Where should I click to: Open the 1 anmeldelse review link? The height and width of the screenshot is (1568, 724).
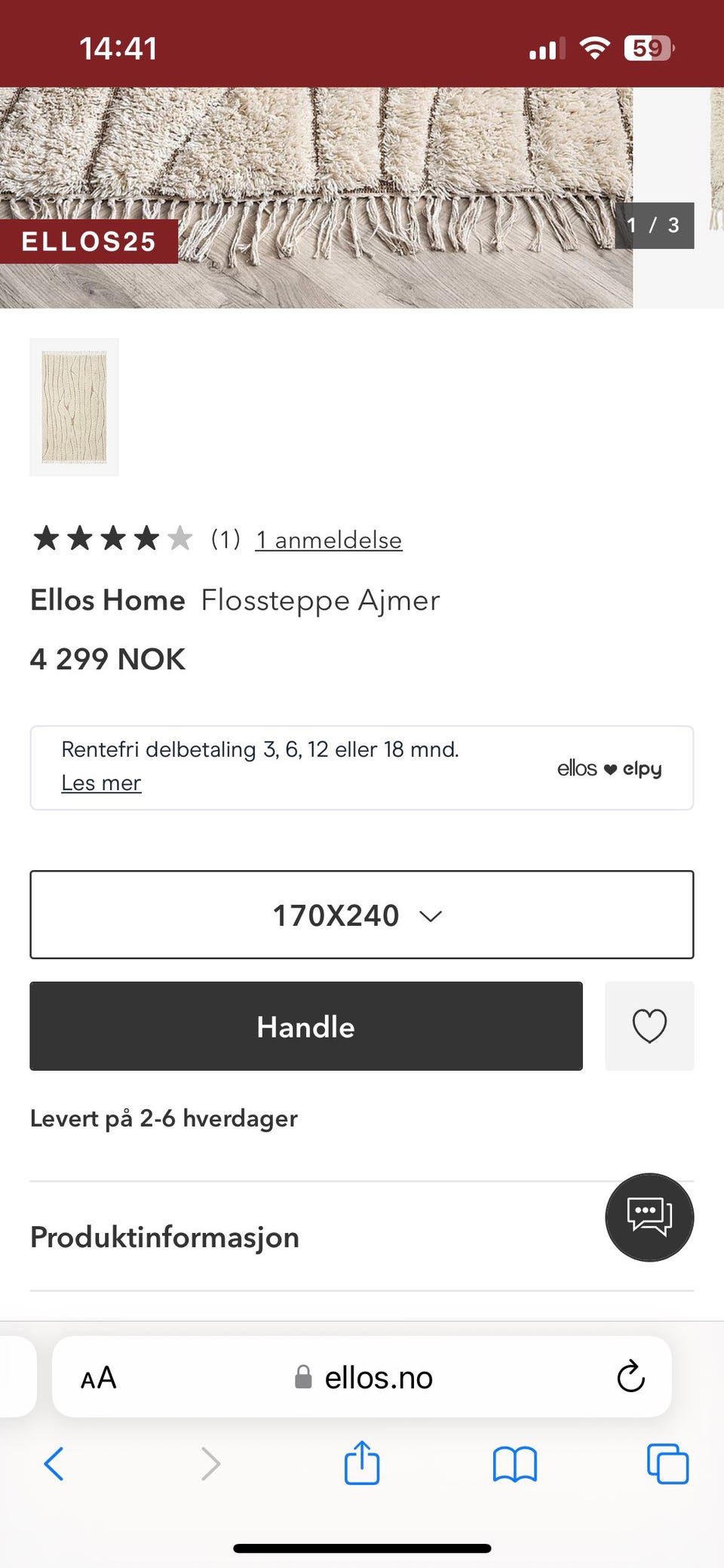pyautogui.click(x=328, y=539)
